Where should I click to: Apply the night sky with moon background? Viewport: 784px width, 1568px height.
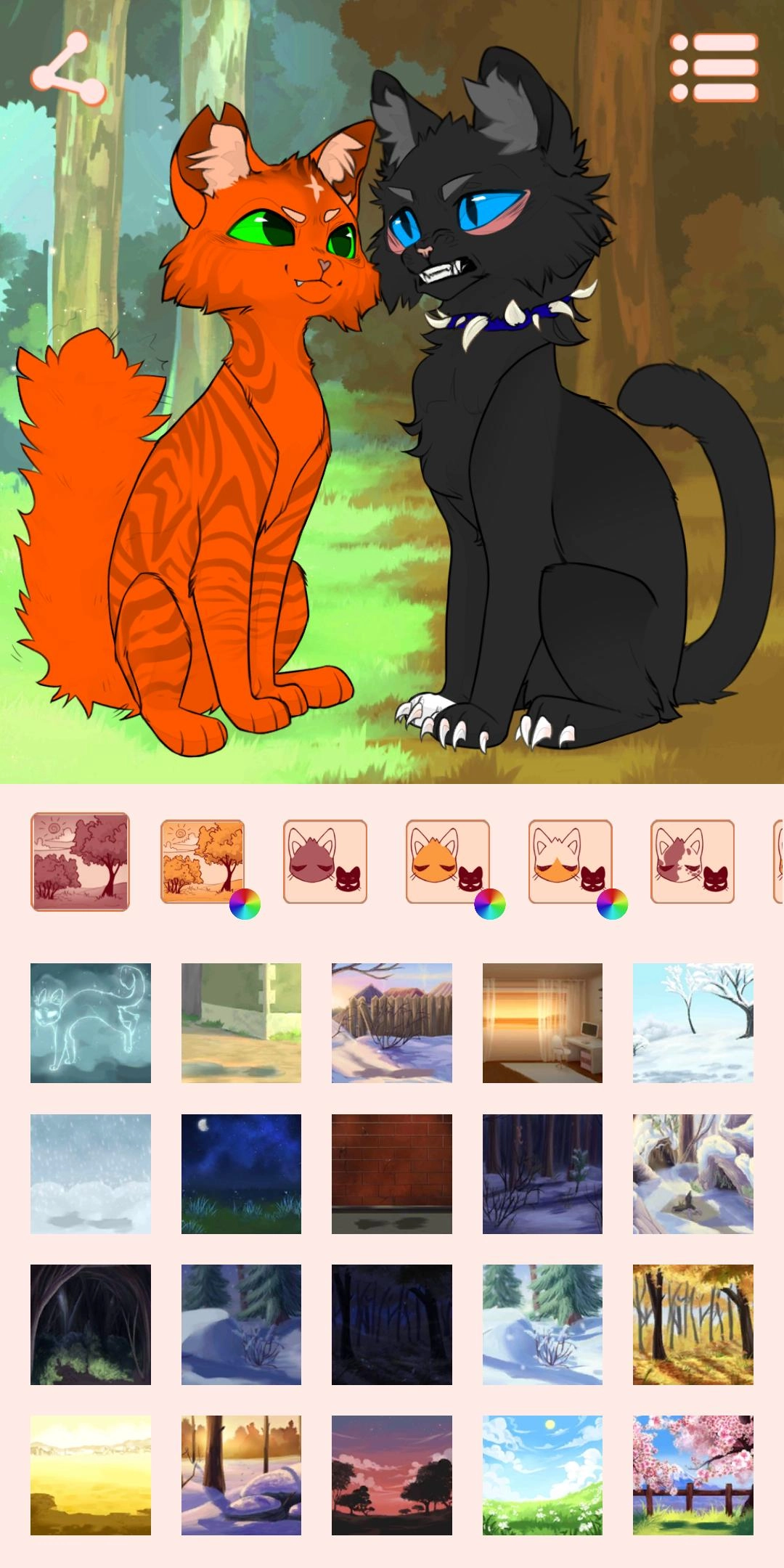click(241, 1174)
